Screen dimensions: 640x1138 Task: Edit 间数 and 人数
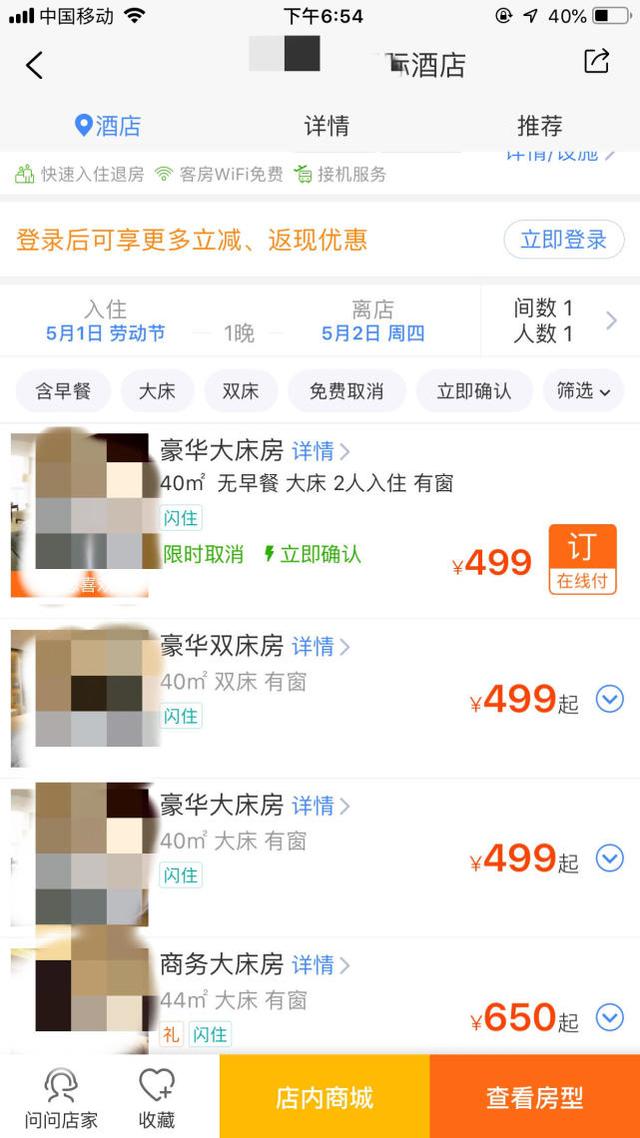(560, 321)
